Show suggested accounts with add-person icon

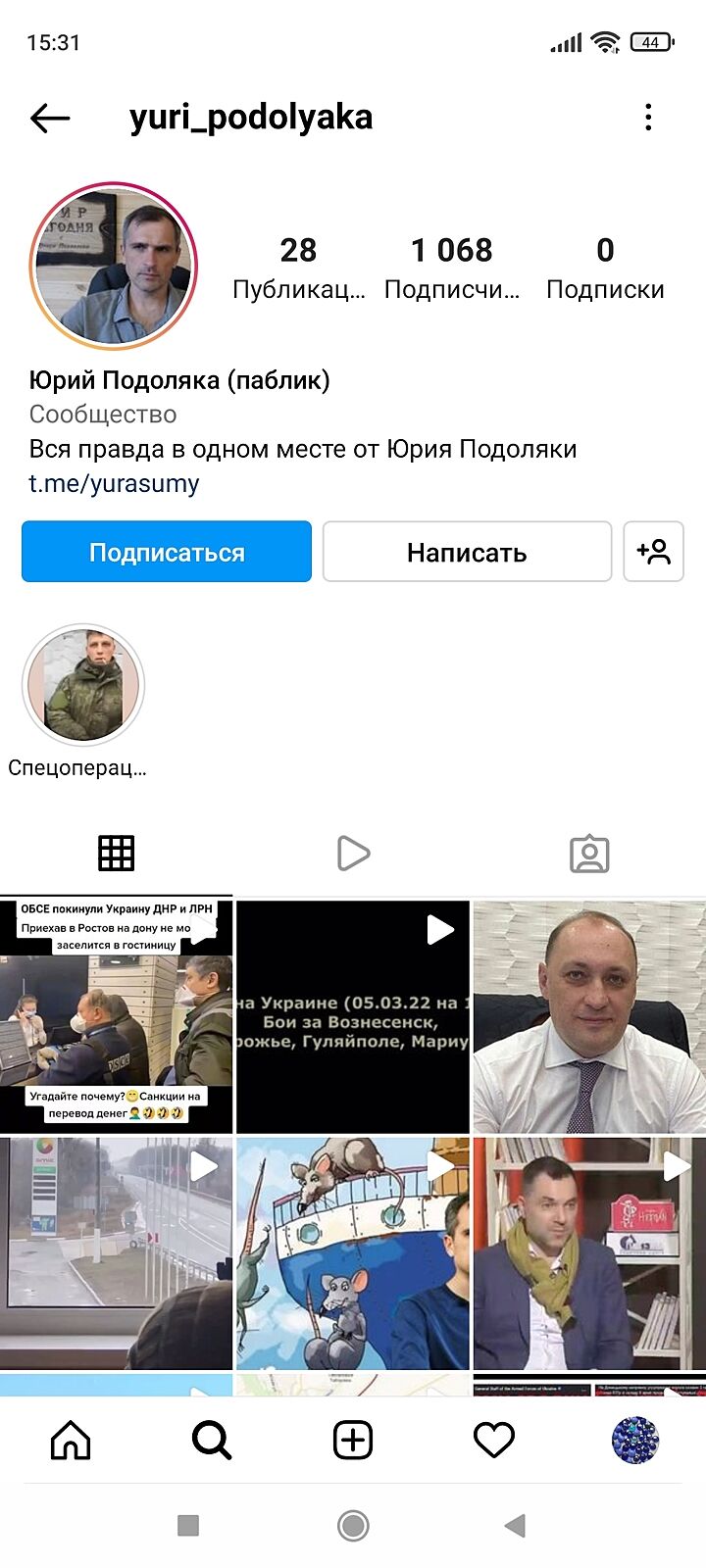pyautogui.click(x=653, y=552)
